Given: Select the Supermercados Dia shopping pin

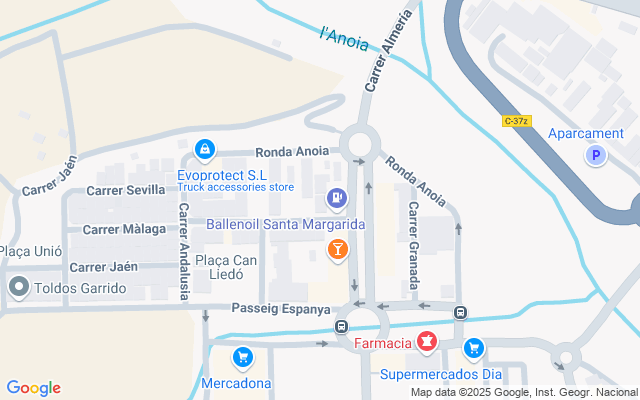Looking at the screenshot, I should point(474,348).
